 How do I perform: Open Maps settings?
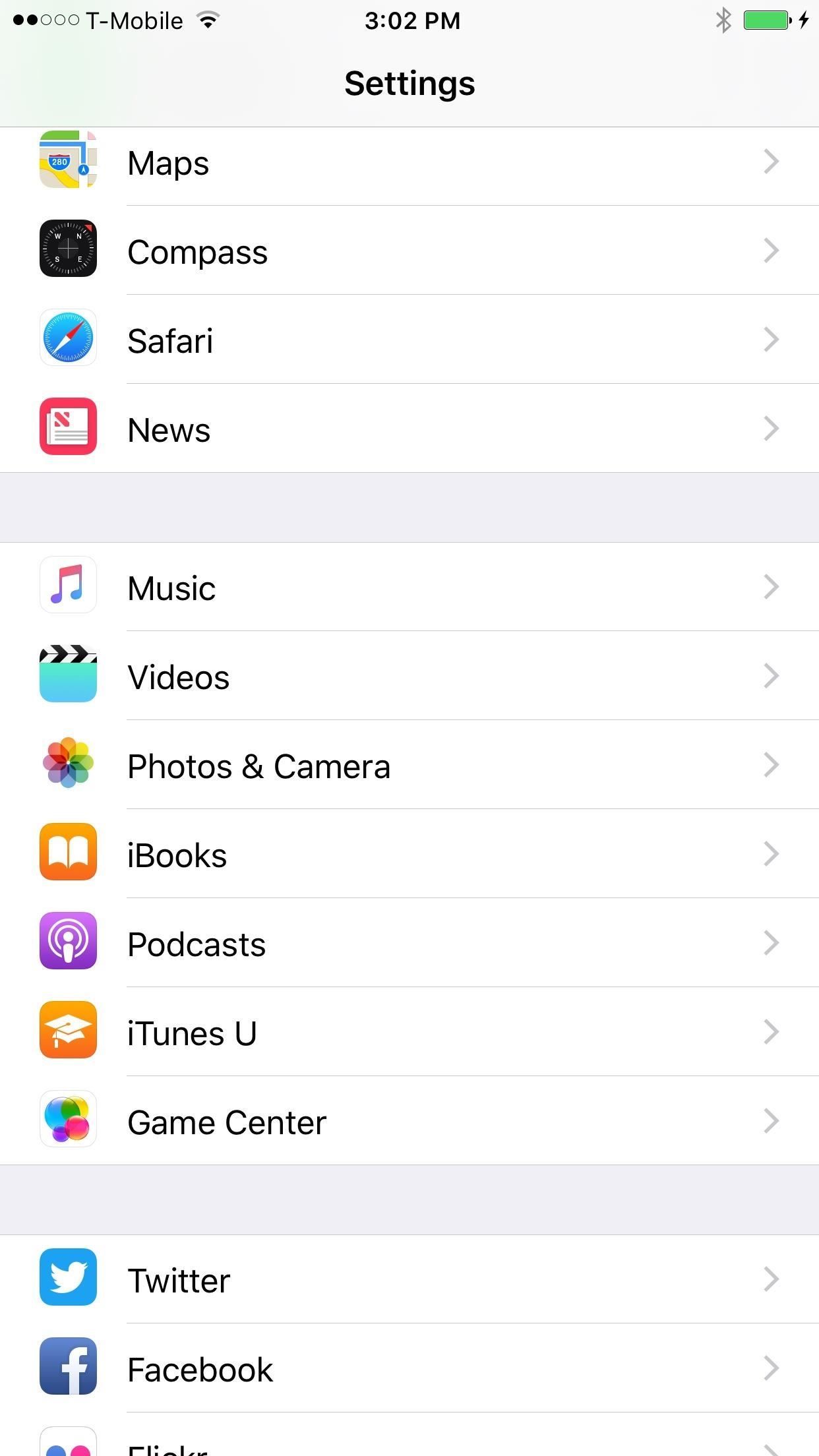click(x=409, y=163)
